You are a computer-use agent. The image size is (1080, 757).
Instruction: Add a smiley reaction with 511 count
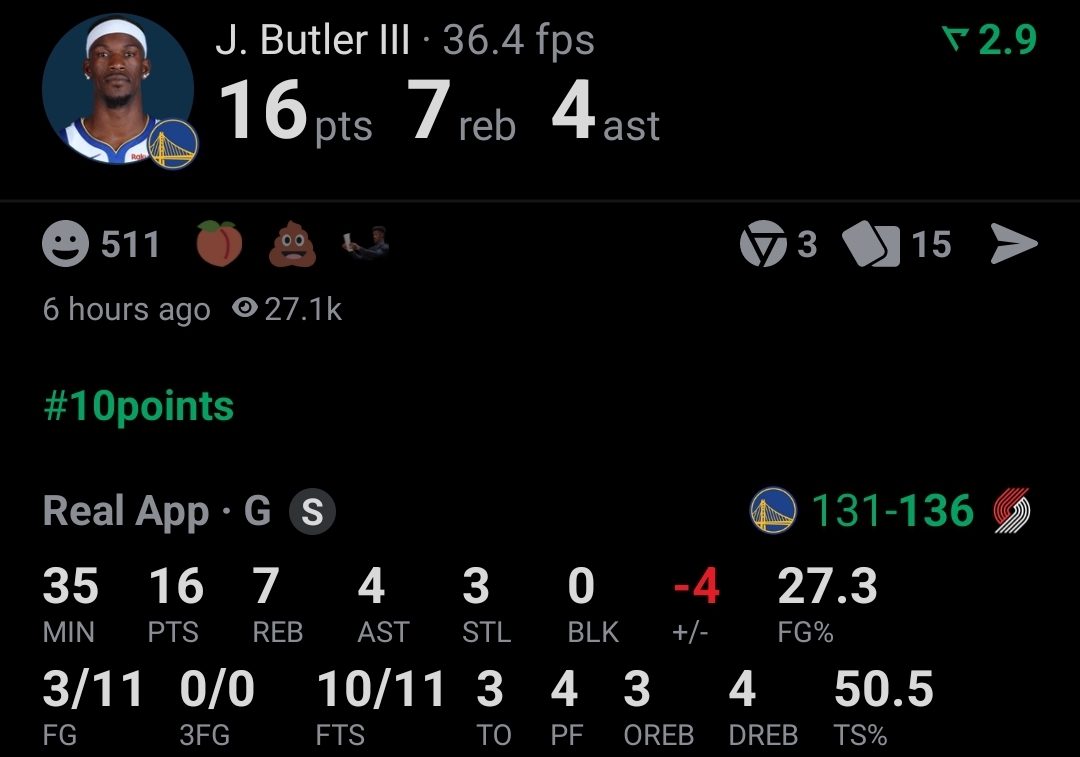click(x=101, y=244)
